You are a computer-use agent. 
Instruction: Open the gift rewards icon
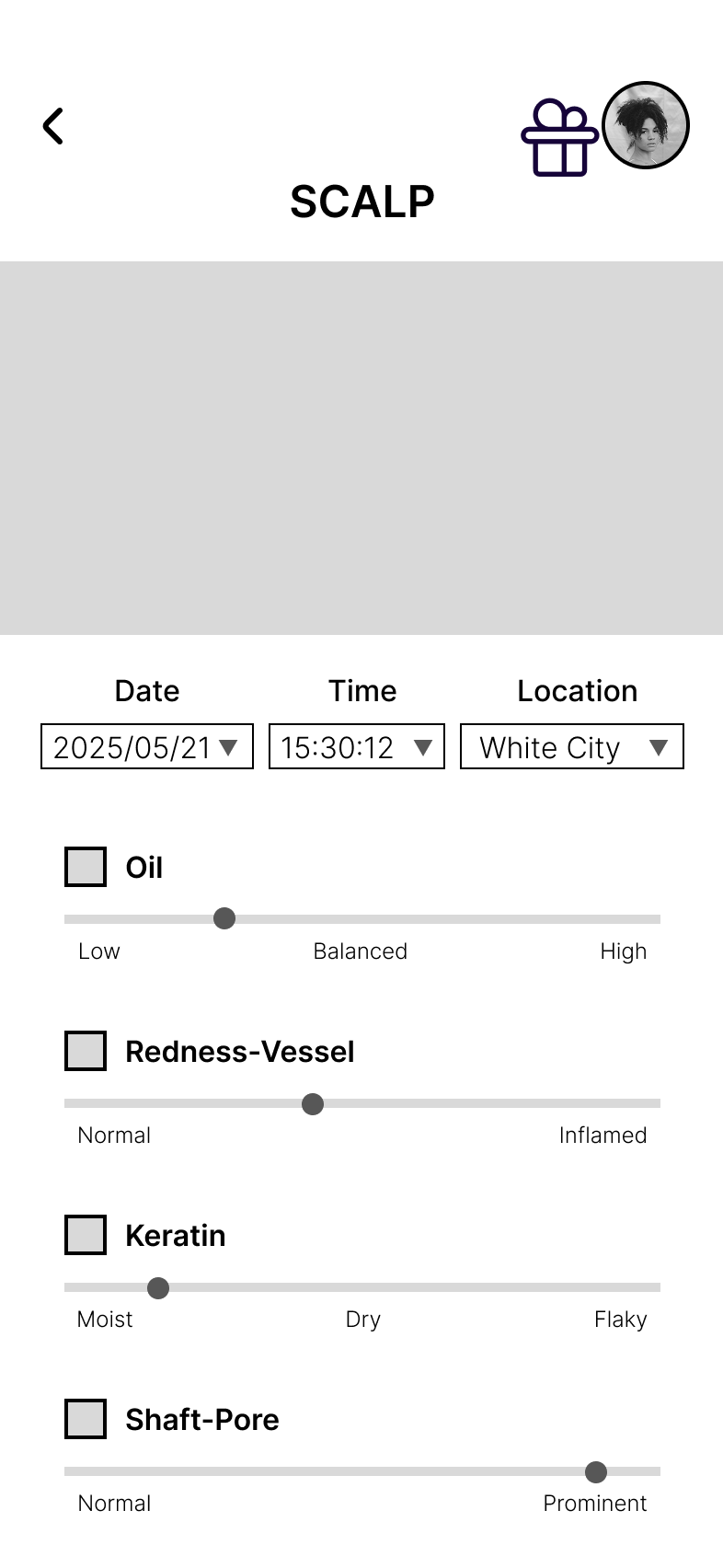tap(559, 137)
